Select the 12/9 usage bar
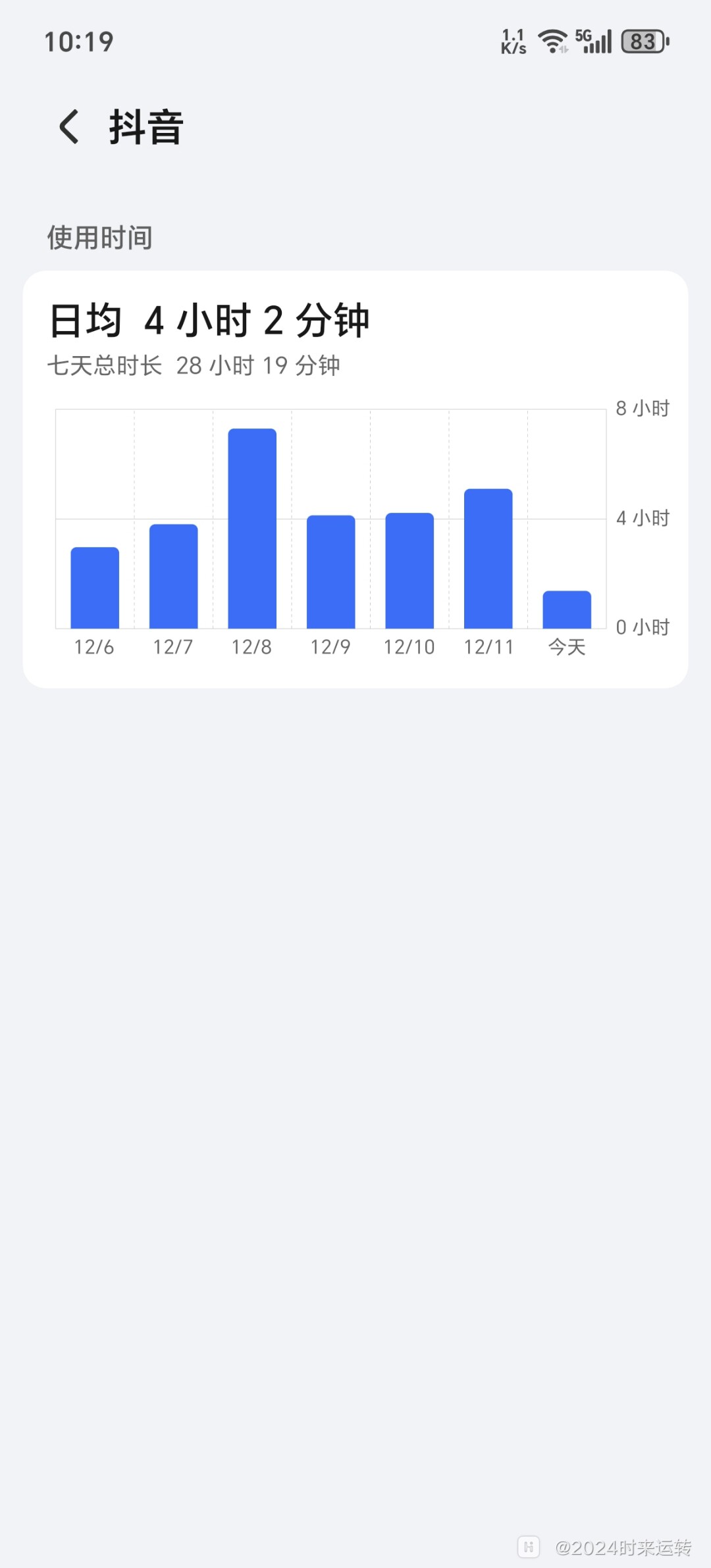711x1568 pixels. click(330, 572)
